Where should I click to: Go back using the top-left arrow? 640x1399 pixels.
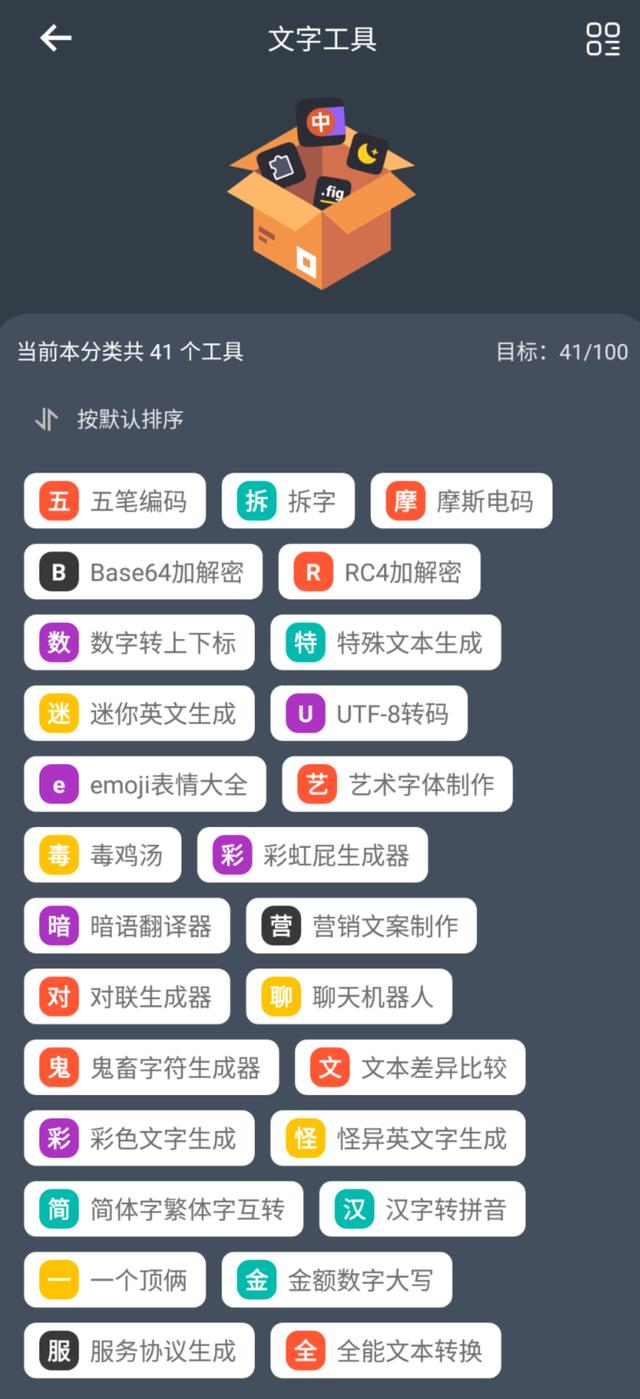tap(56, 38)
